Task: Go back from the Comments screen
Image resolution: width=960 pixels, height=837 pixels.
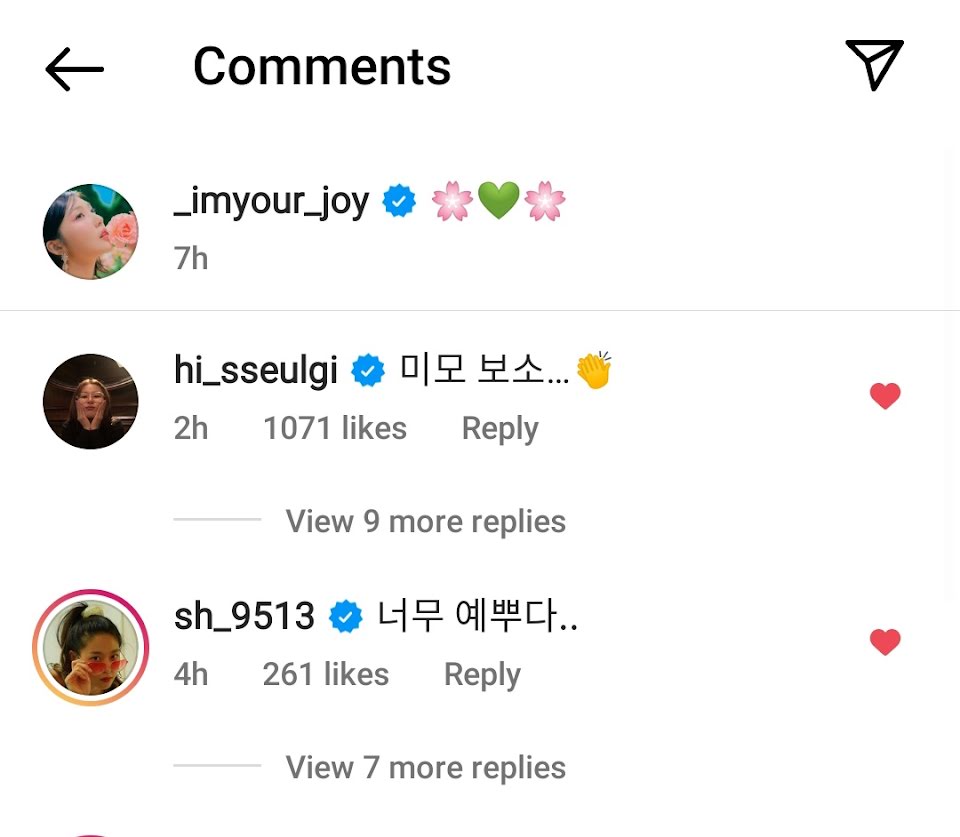Action: (x=75, y=68)
